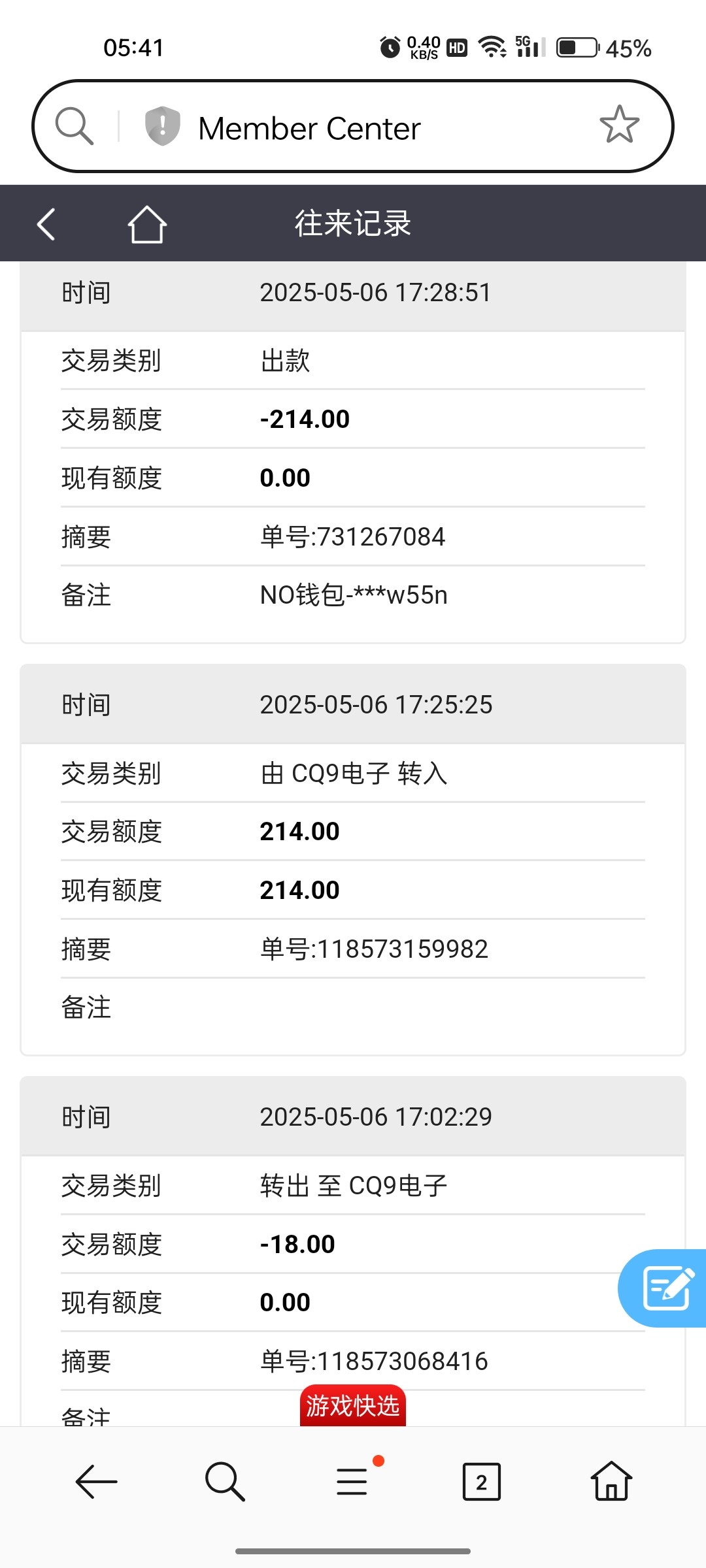Open browser search from bottom bar

click(x=225, y=1481)
